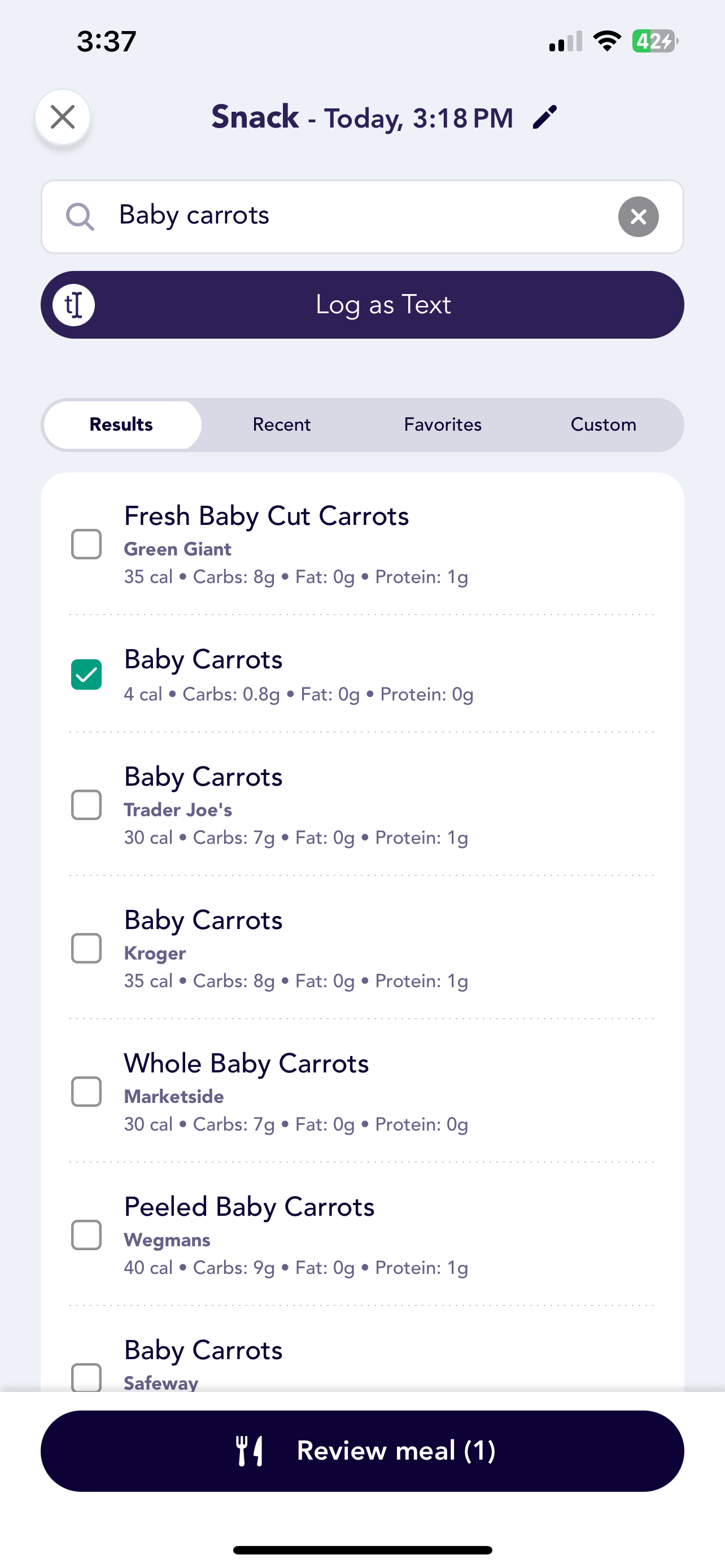
Task: Close the snack logging screen
Action: coord(63,117)
